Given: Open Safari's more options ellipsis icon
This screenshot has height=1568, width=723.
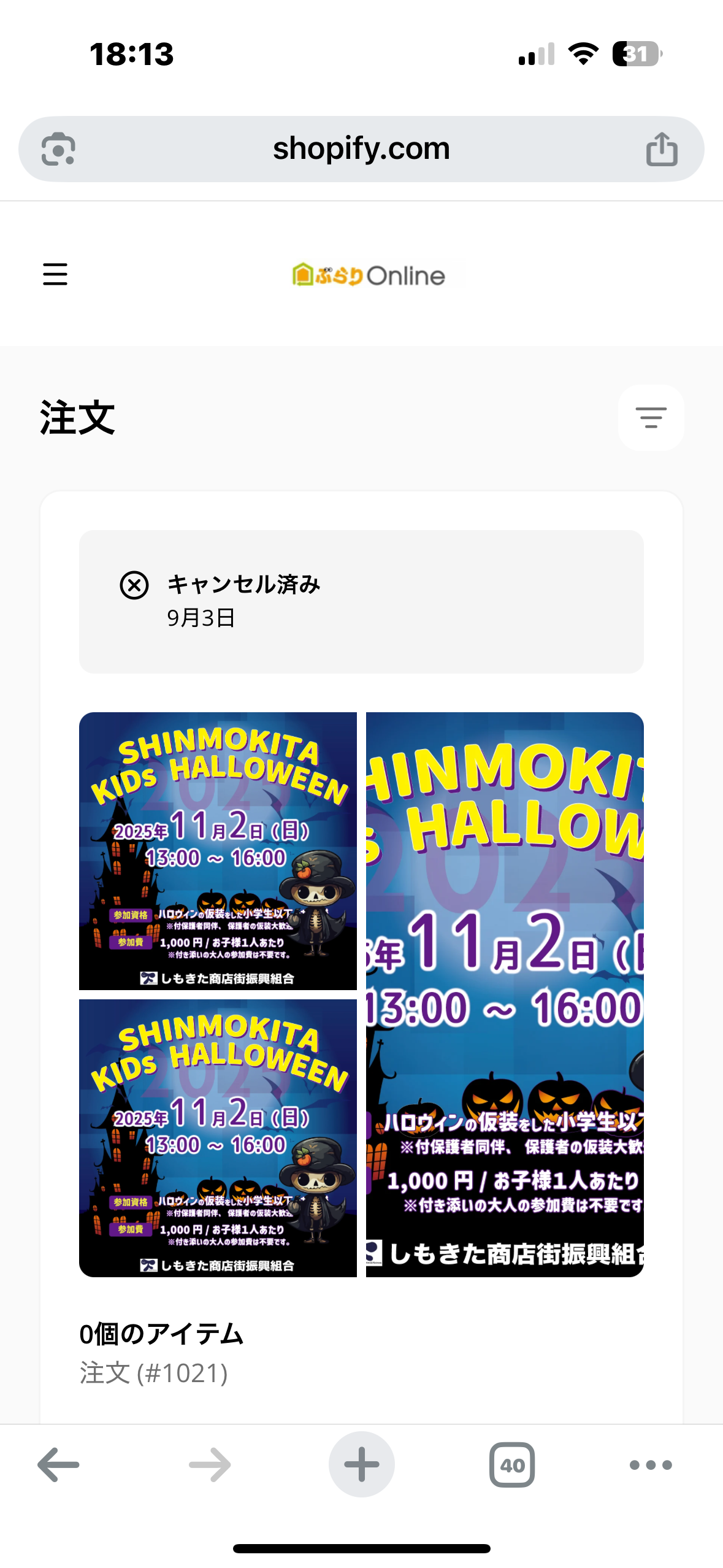Looking at the screenshot, I should (x=651, y=1465).
